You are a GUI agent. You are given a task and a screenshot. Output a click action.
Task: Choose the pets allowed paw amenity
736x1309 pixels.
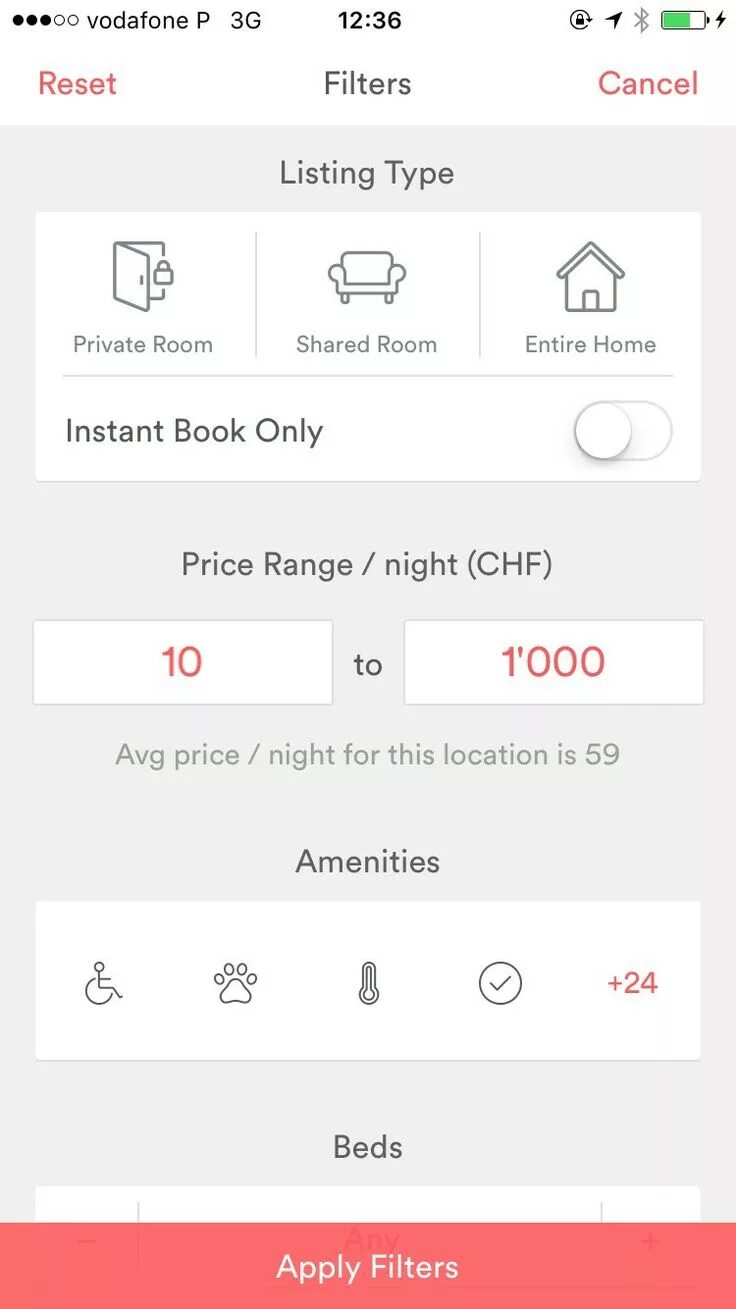pos(235,983)
